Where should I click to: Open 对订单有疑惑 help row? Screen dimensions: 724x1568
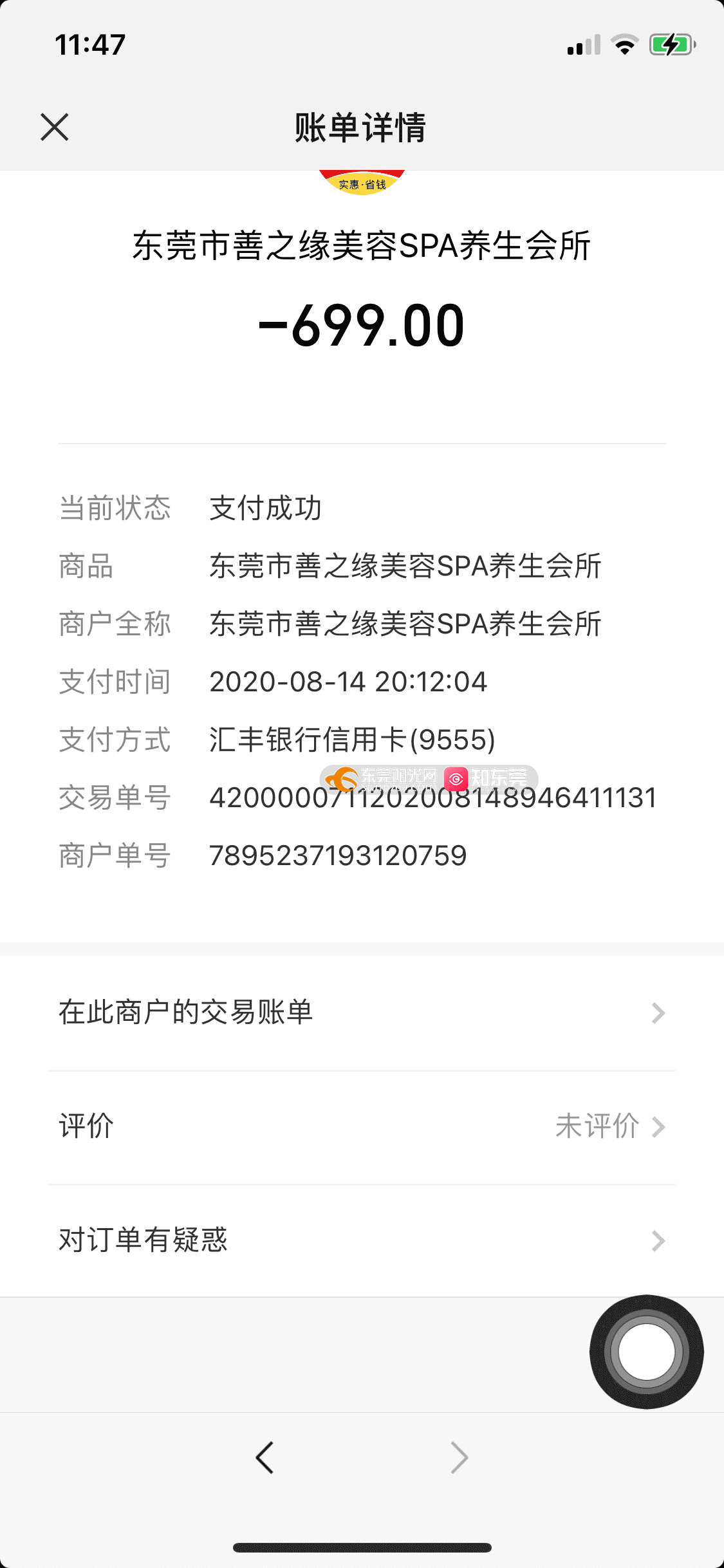click(x=362, y=1240)
